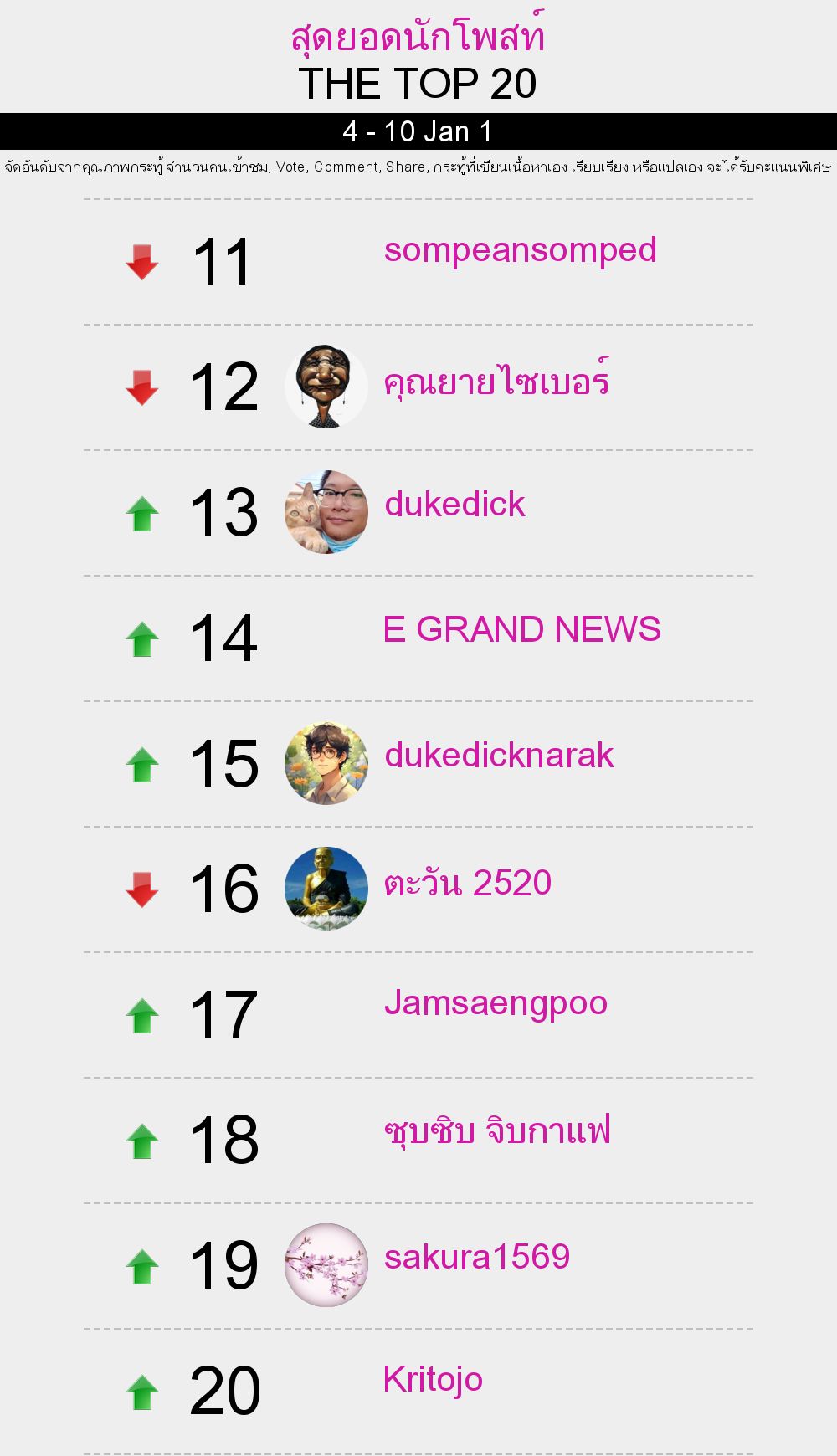Image resolution: width=837 pixels, height=1456 pixels.
Task: Open E GRAND NEWS profile
Action: tap(521, 629)
